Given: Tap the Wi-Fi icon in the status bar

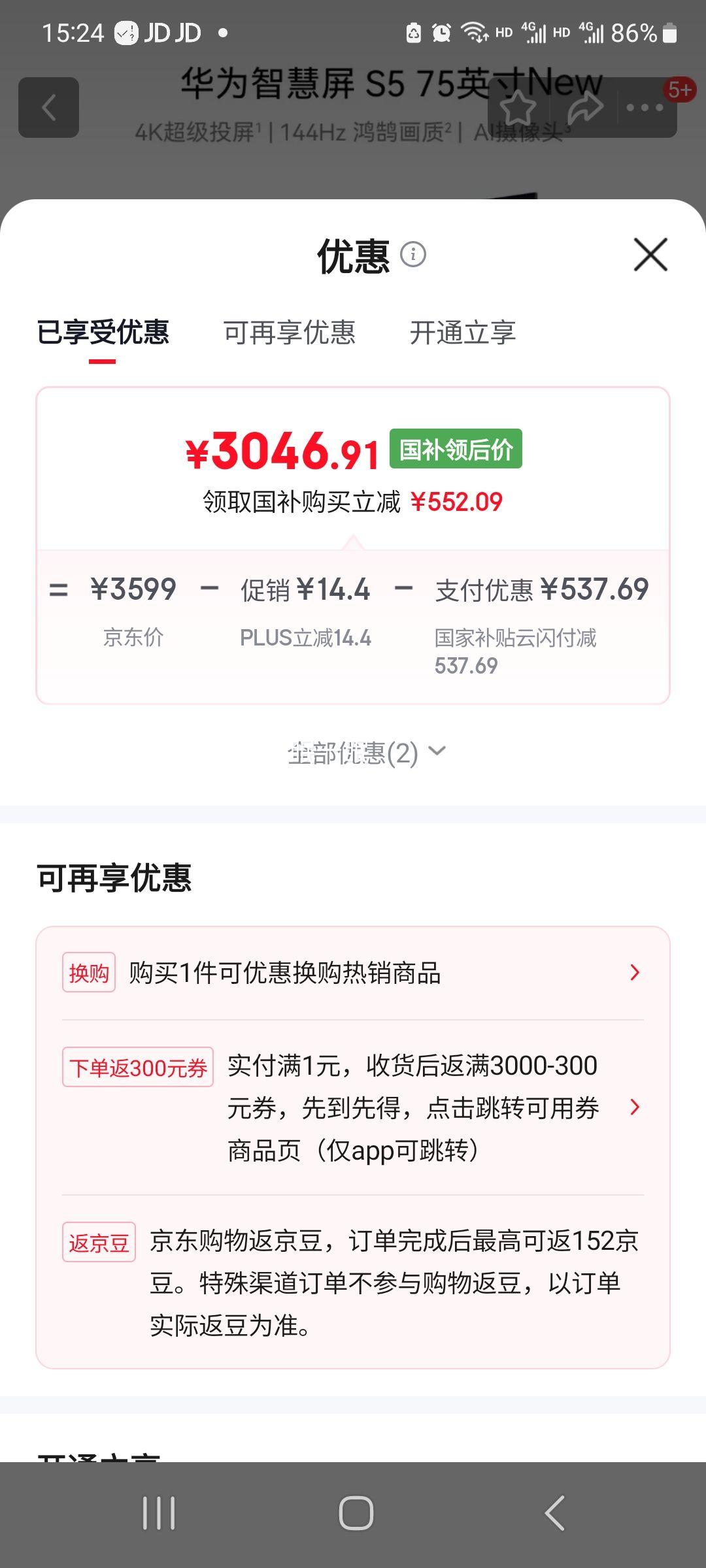Looking at the screenshot, I should (x=473, y=31).
